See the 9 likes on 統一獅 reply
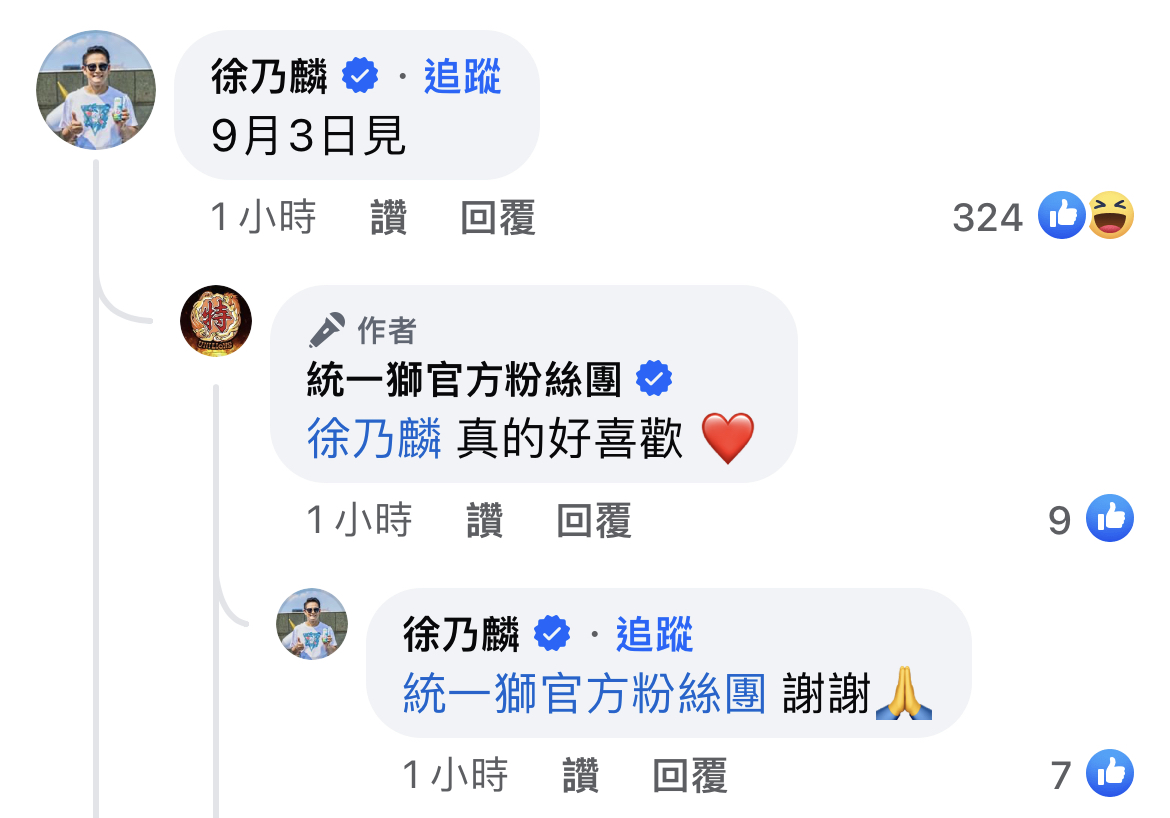The image size is (1170, 818). (x=1090, y=519)
